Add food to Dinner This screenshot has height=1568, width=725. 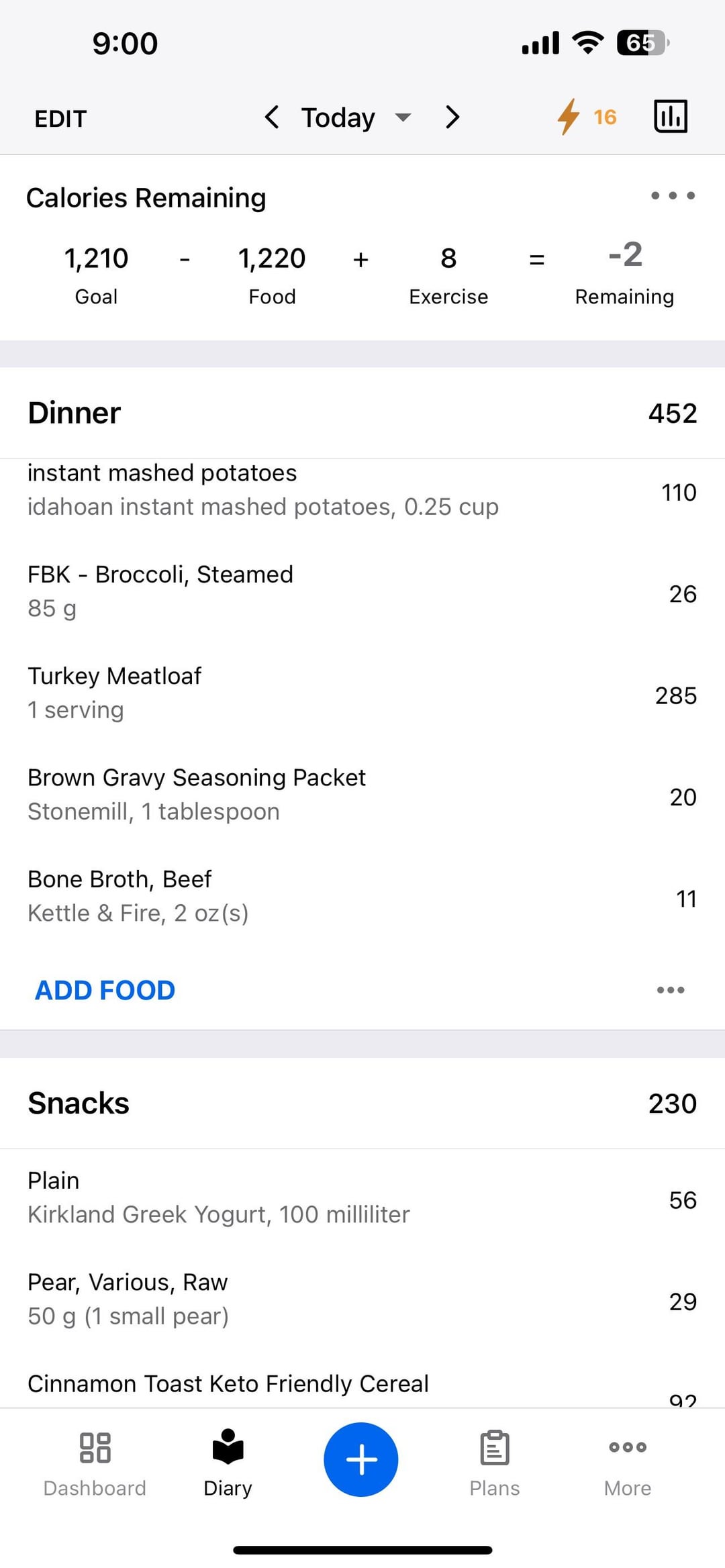(105, 990)
